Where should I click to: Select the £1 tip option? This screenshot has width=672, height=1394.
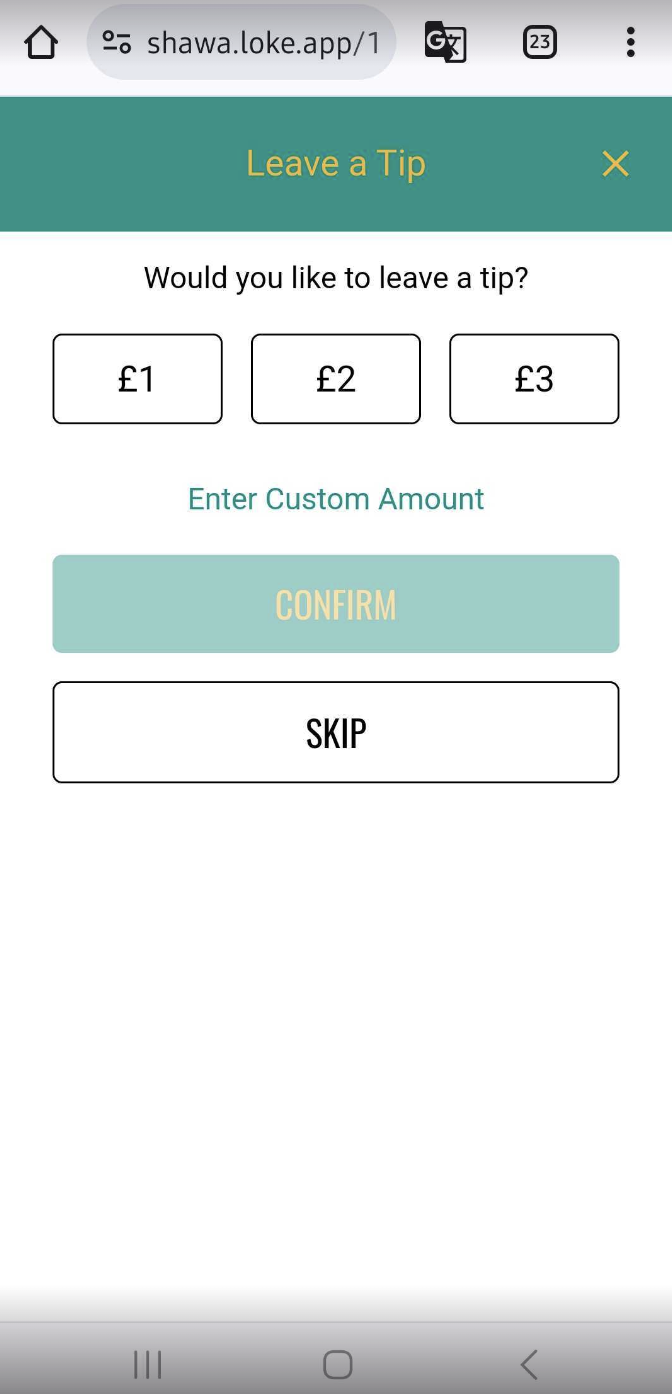(x=137, y=379)
